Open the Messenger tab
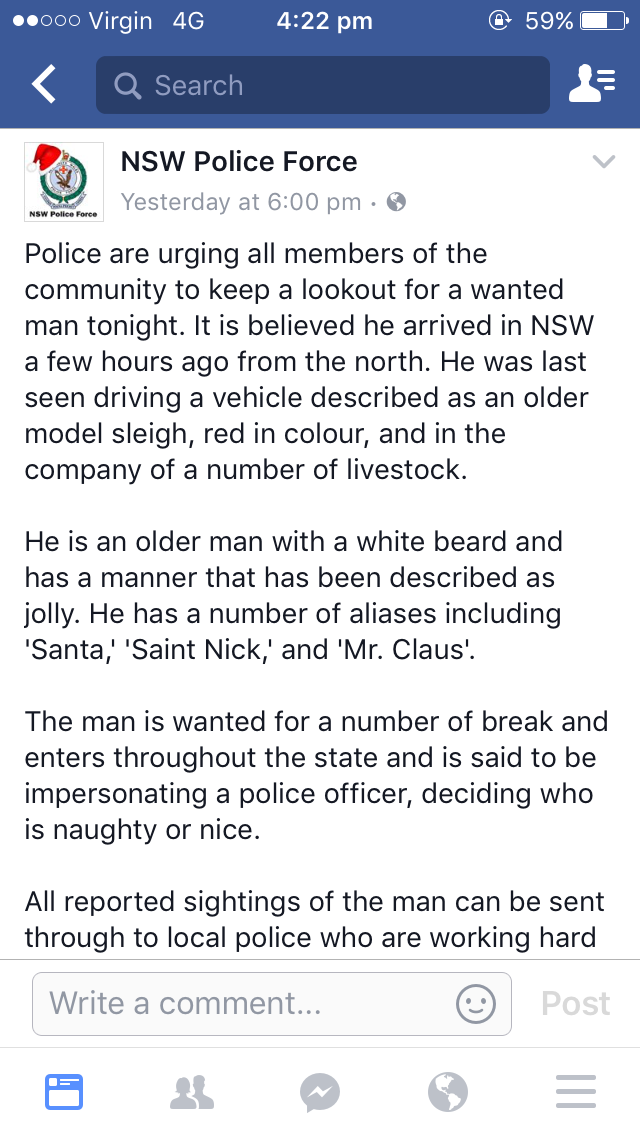 coord(320,1092)
